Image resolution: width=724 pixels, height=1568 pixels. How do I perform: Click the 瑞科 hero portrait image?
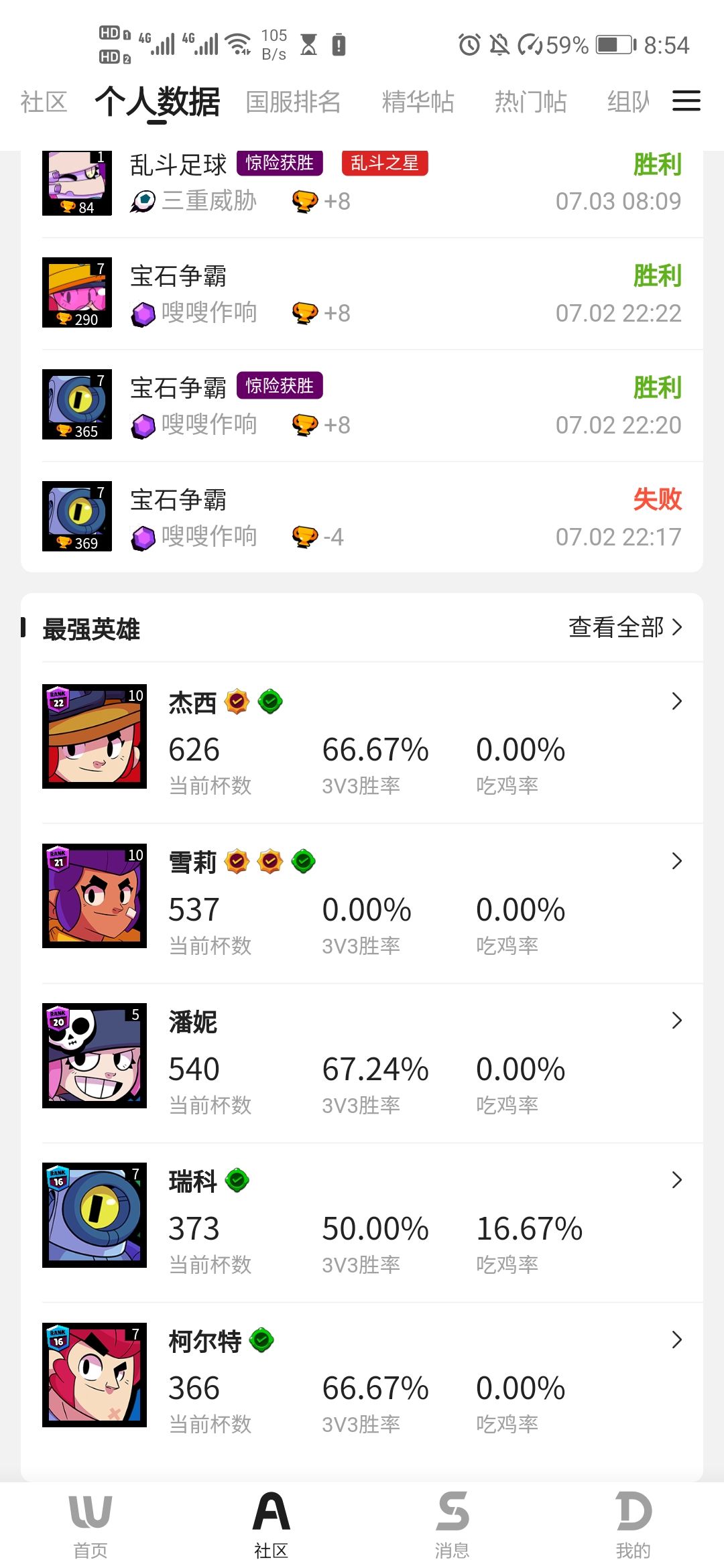pos(94,1216)
